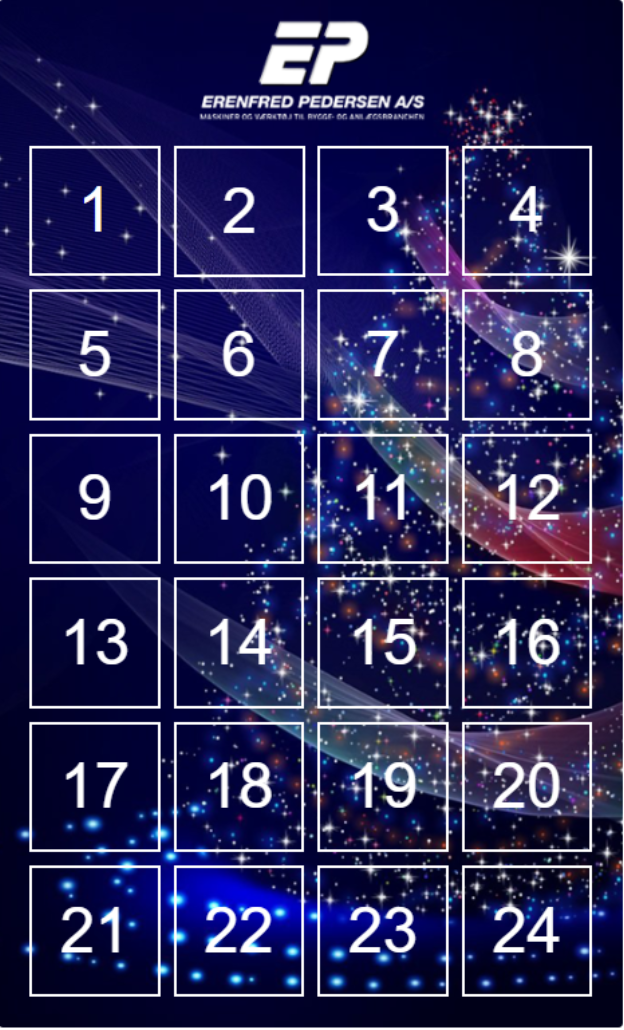Viewport: 624px width, 1030px height.
Task: Open door number 20
Action: [x=527, y=787]
